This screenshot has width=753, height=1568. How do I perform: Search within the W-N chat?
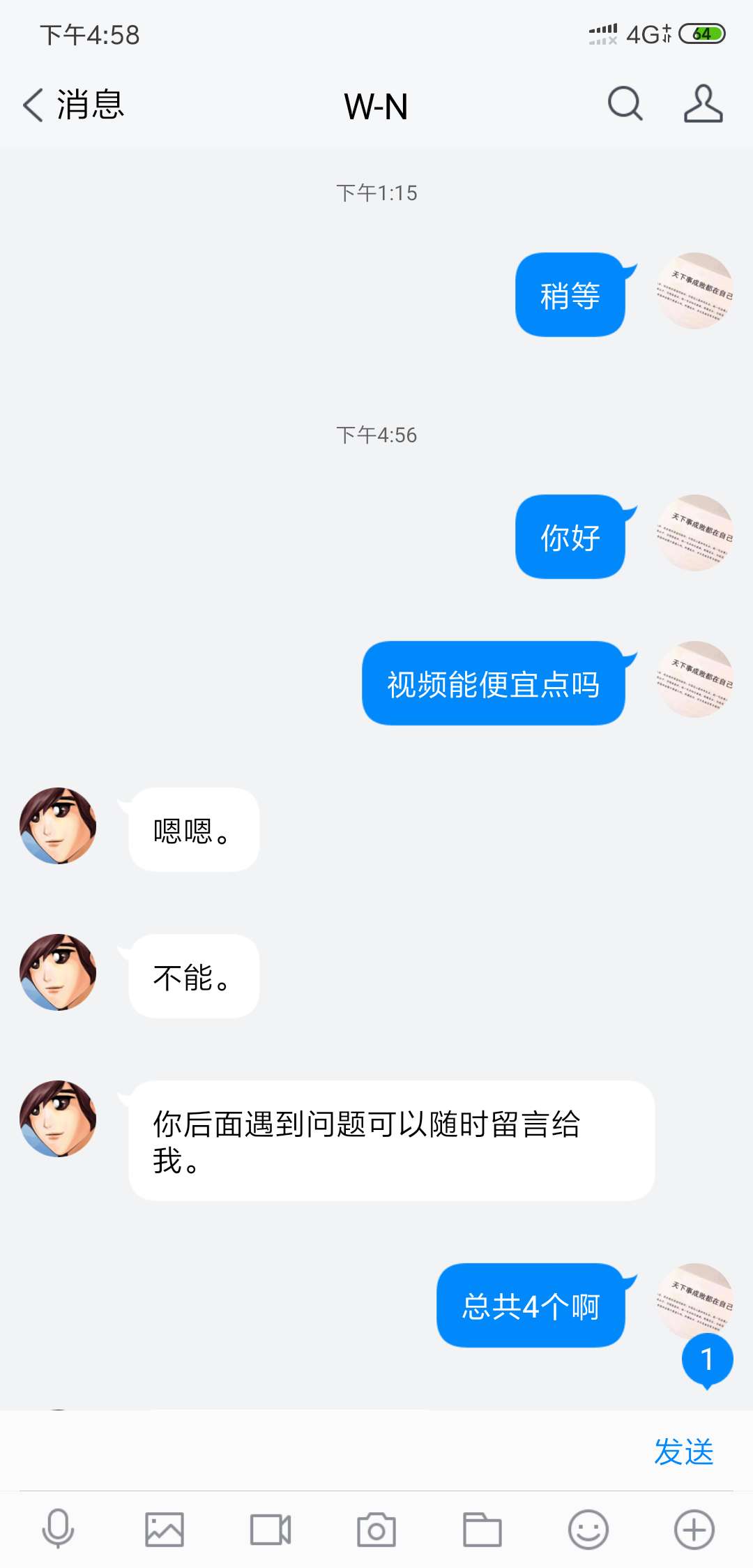pos(625,105)
